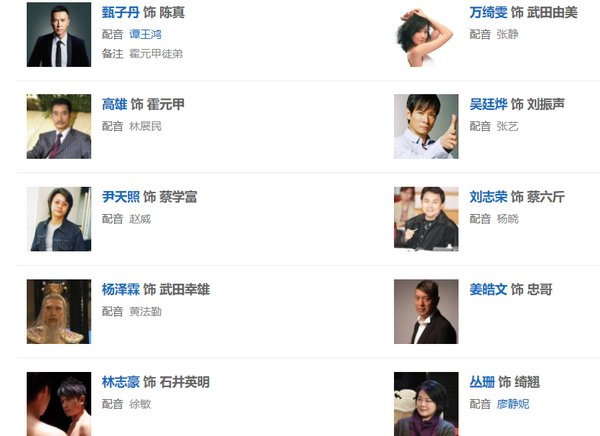600x436 pixels.
Task: Open actor 刘志荣's profile link
Action: (488, 197)
